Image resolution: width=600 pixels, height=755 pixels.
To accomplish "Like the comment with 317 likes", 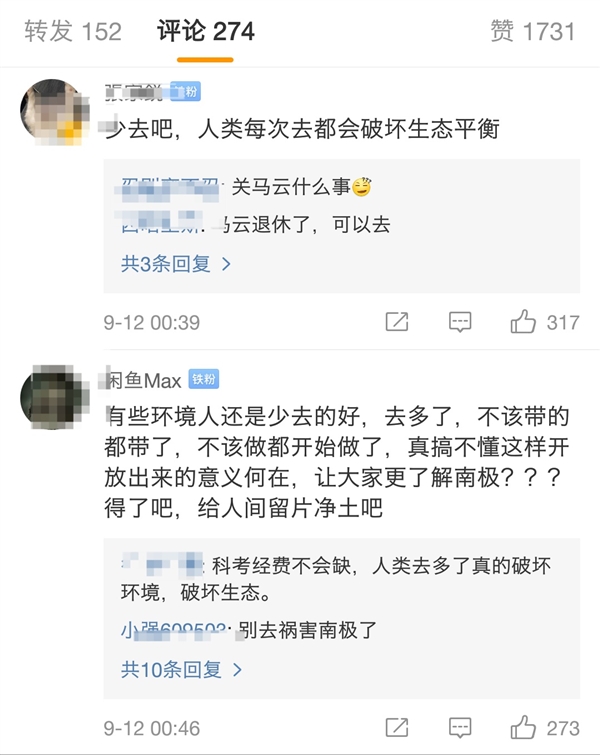I will pos(524,322).
